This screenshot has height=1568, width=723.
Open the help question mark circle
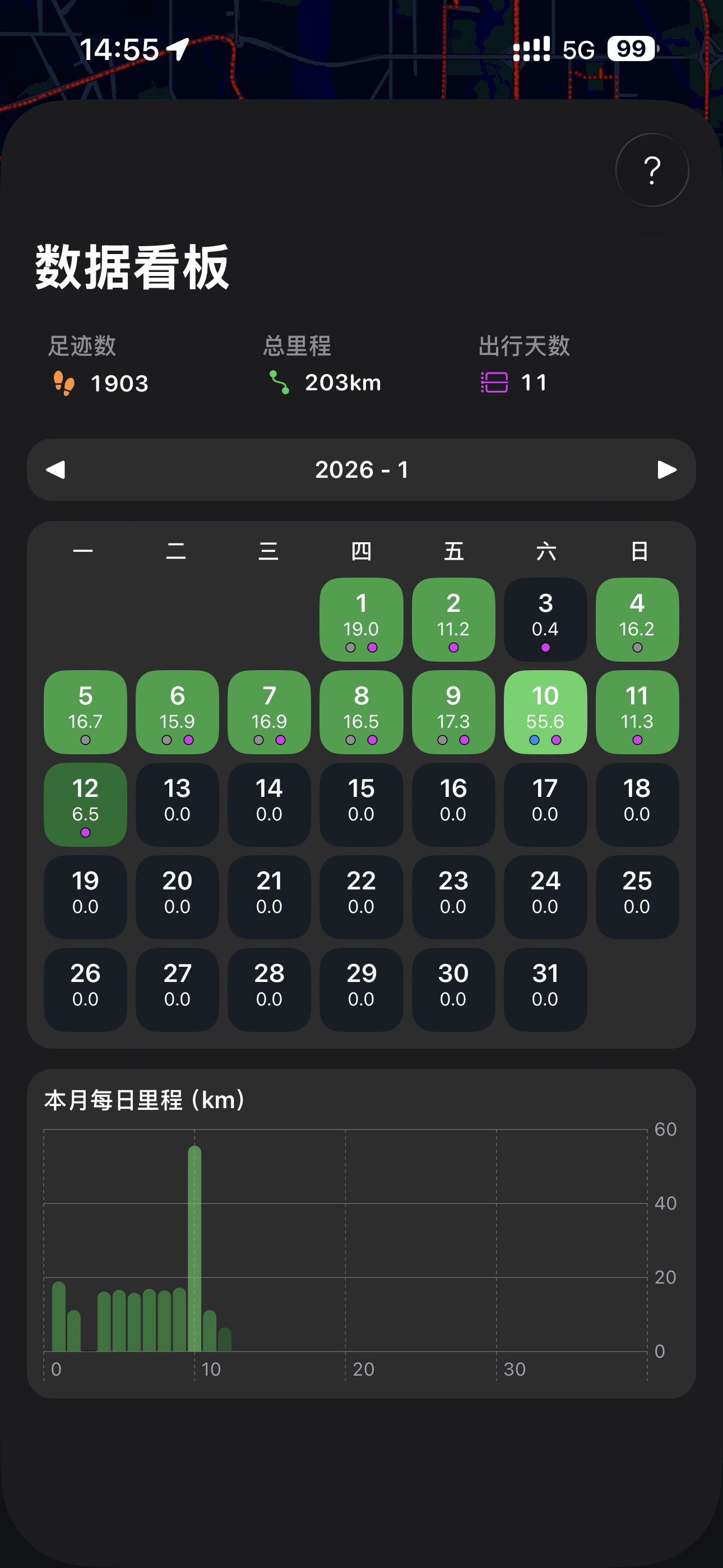pyautogui.click(x=651, y=170)
